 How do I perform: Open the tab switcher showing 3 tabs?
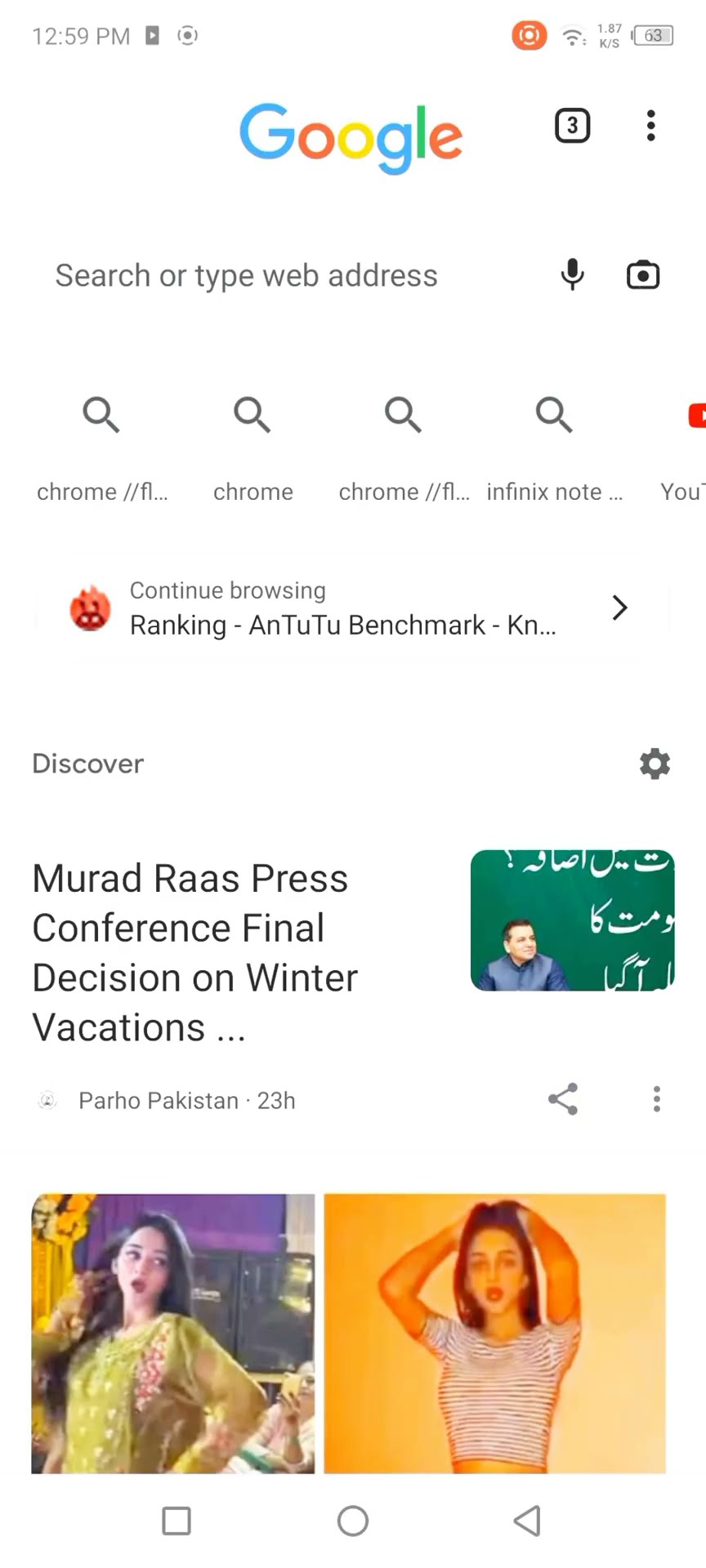tap(572, 126)
